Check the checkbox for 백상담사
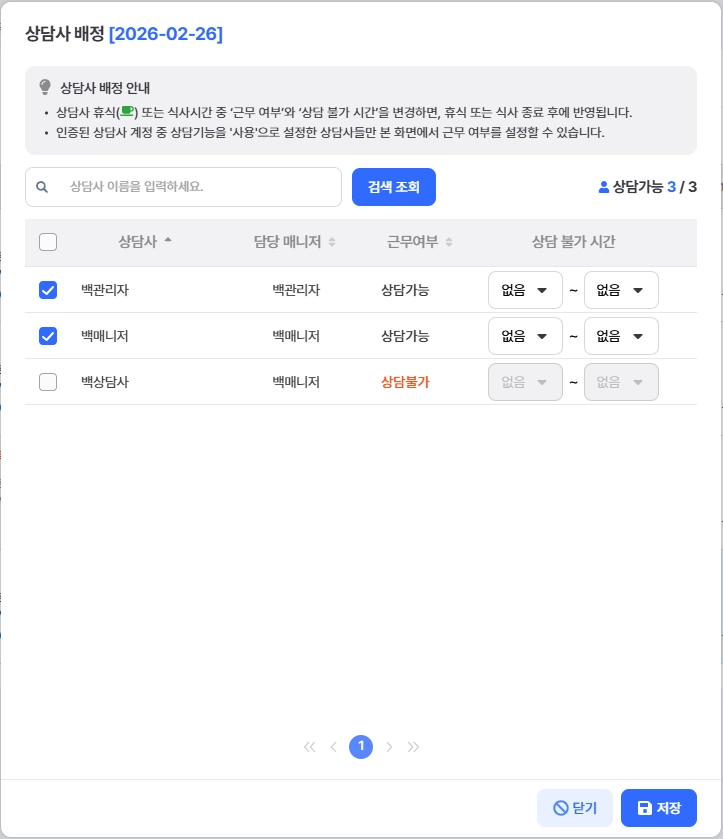The height and width of the screenshot is (839, 723). pos(48,382)
